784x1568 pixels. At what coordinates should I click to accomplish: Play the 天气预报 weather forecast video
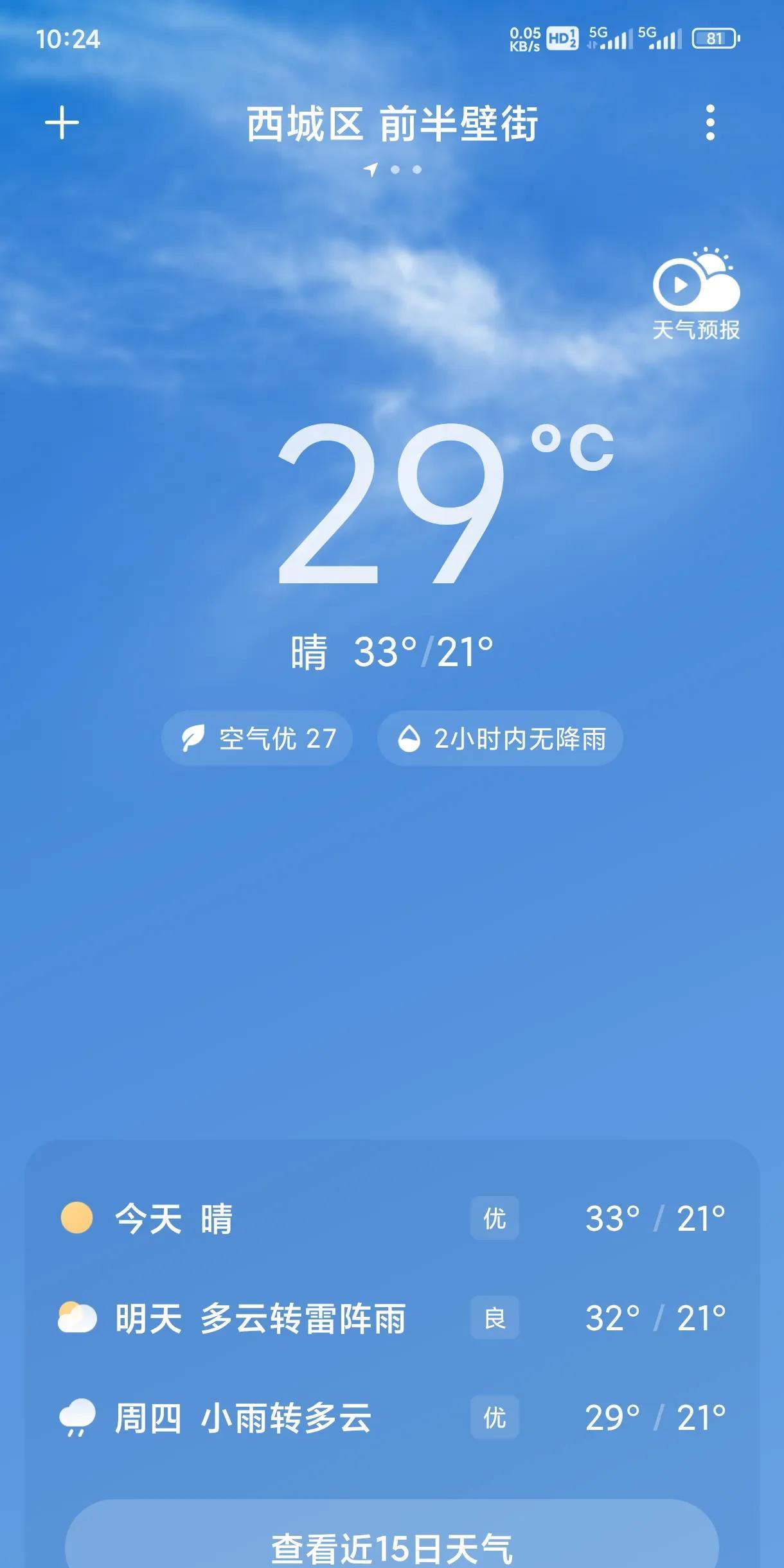tap(697, 294)
